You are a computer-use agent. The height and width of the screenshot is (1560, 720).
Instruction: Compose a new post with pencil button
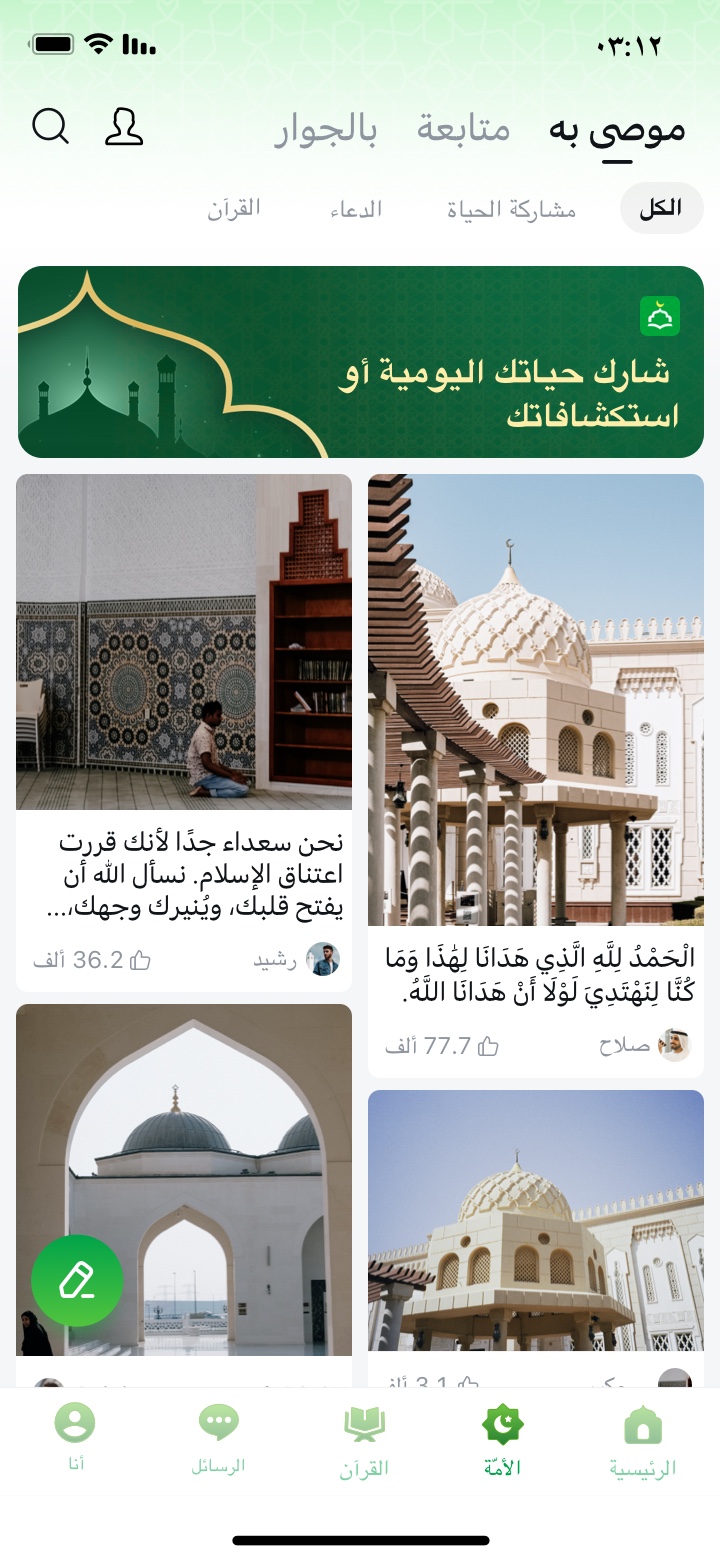click(77, 1280)
